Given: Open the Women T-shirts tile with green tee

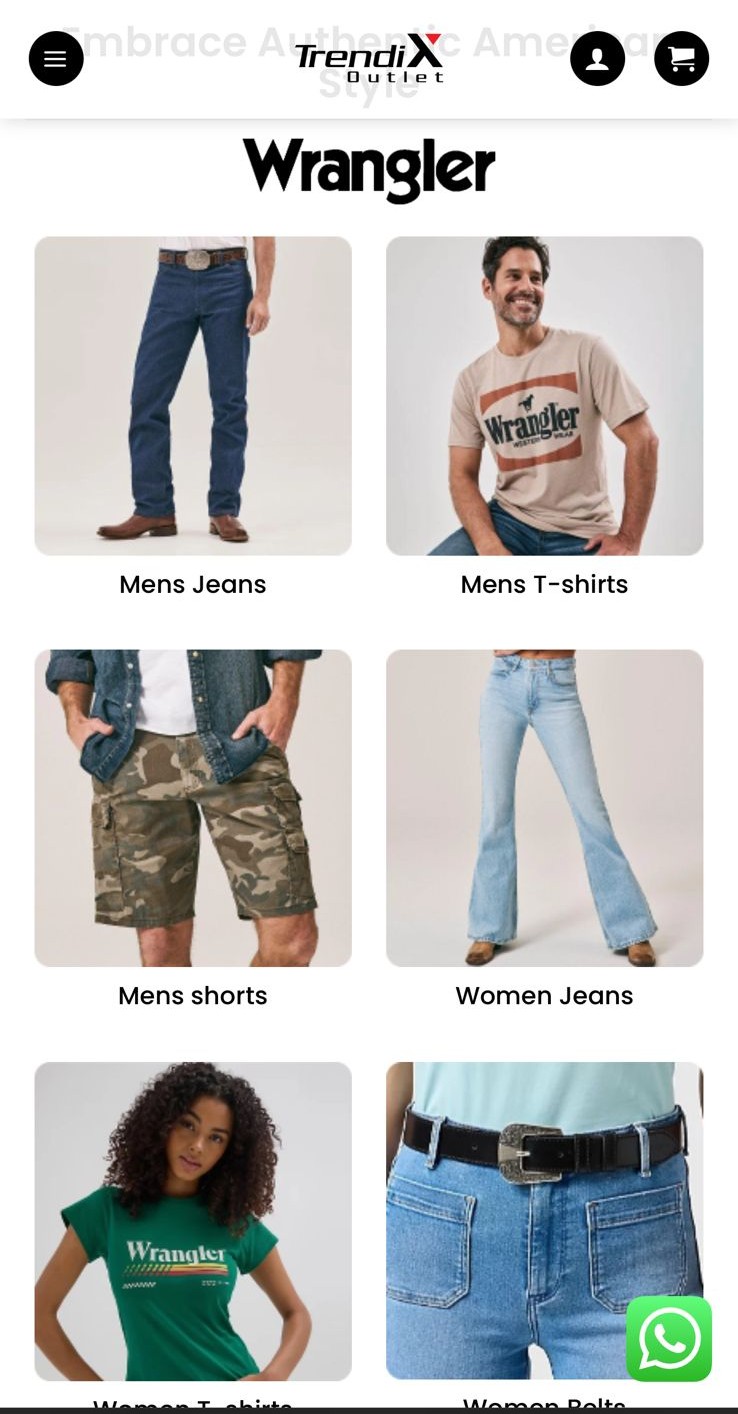Looking at the screenshot, I should click(x=193, y=1220).
